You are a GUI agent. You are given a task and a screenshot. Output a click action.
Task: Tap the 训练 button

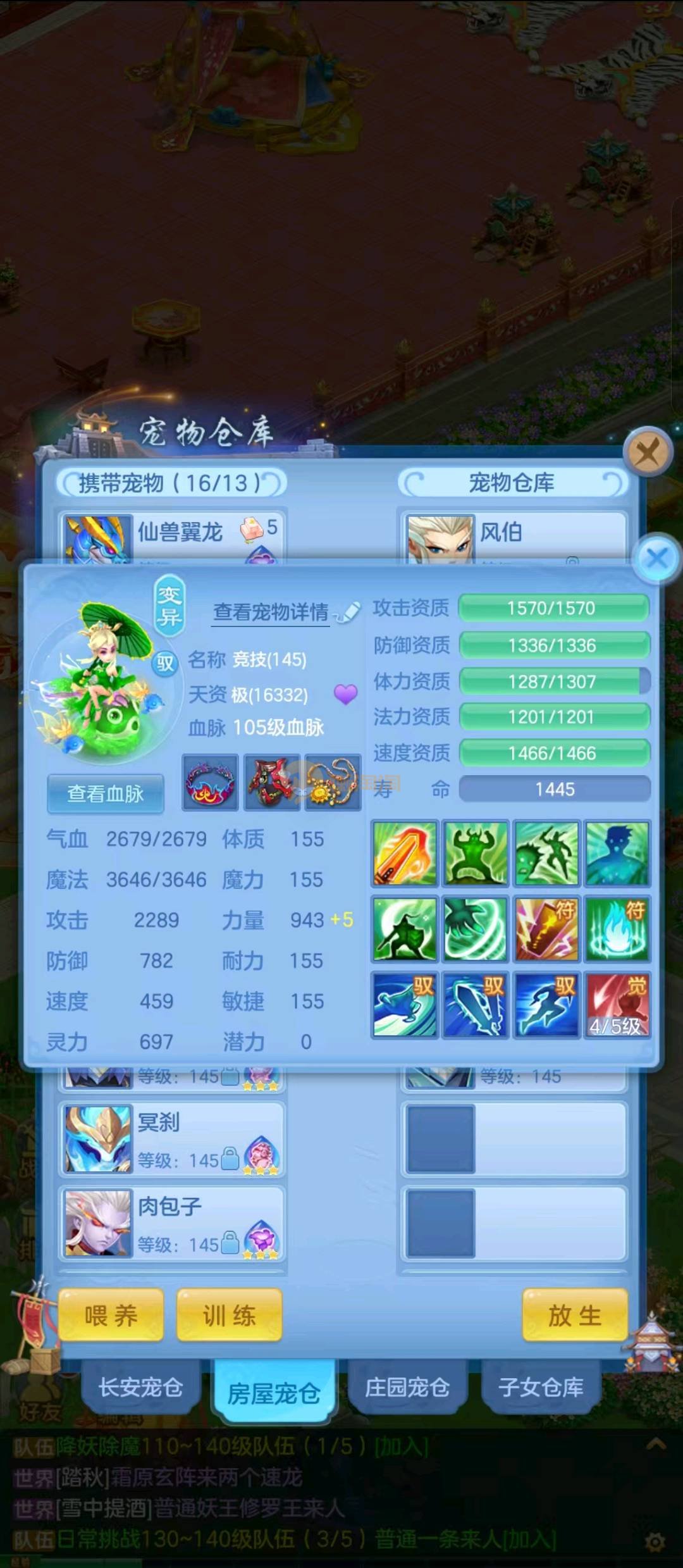point(229,1316)
